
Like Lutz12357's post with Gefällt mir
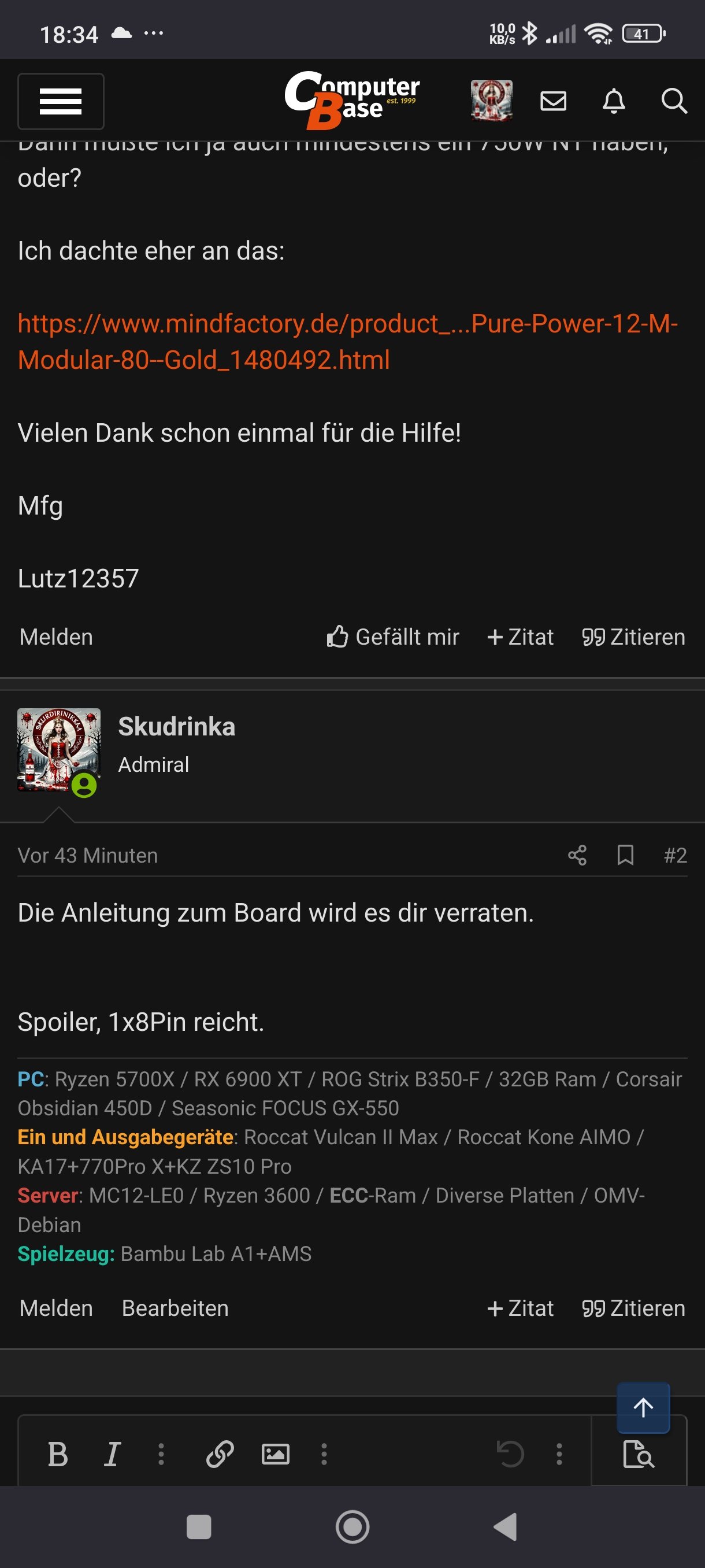(393, 637)
